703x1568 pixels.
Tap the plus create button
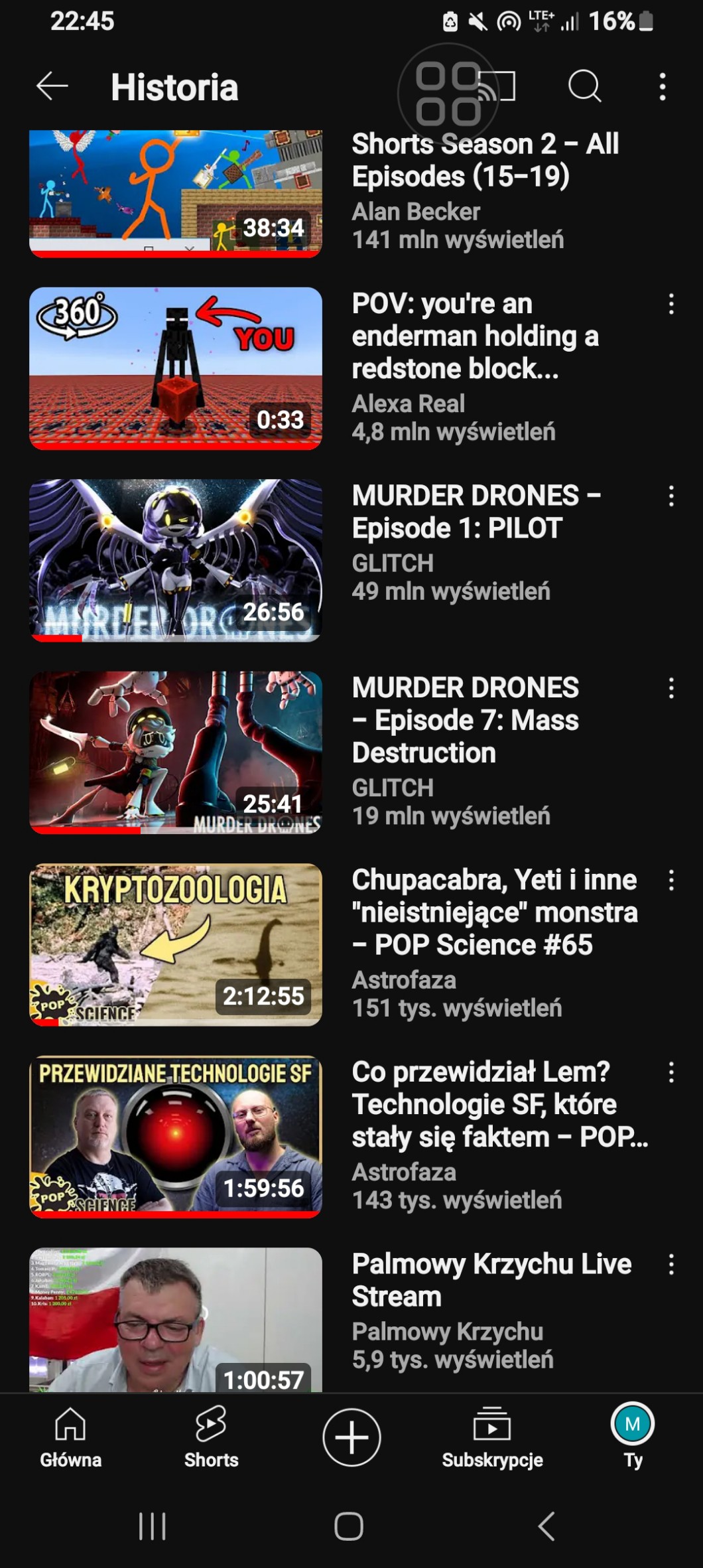click(x=351, y=1437)
